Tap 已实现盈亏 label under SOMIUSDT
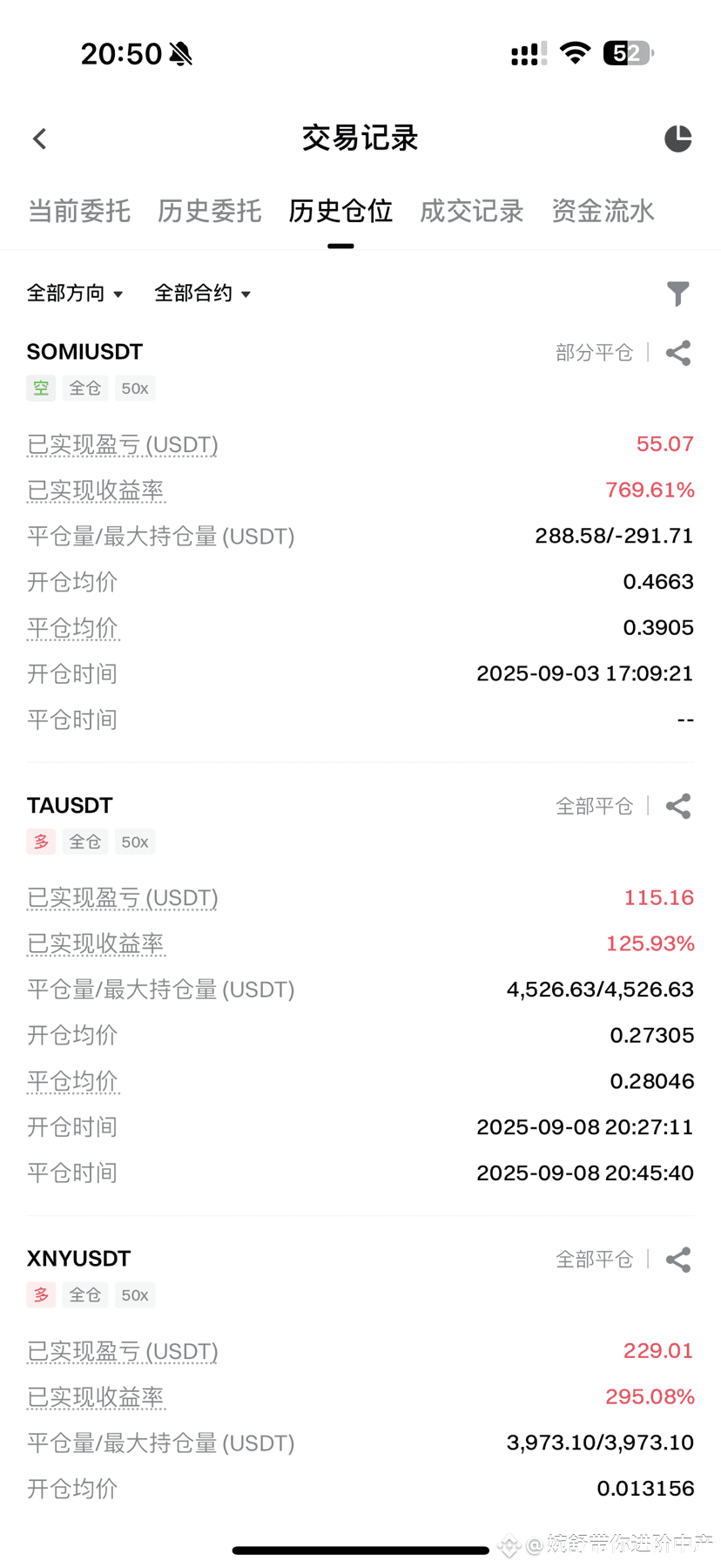The image size is (721, 1568). click(122, 445)
